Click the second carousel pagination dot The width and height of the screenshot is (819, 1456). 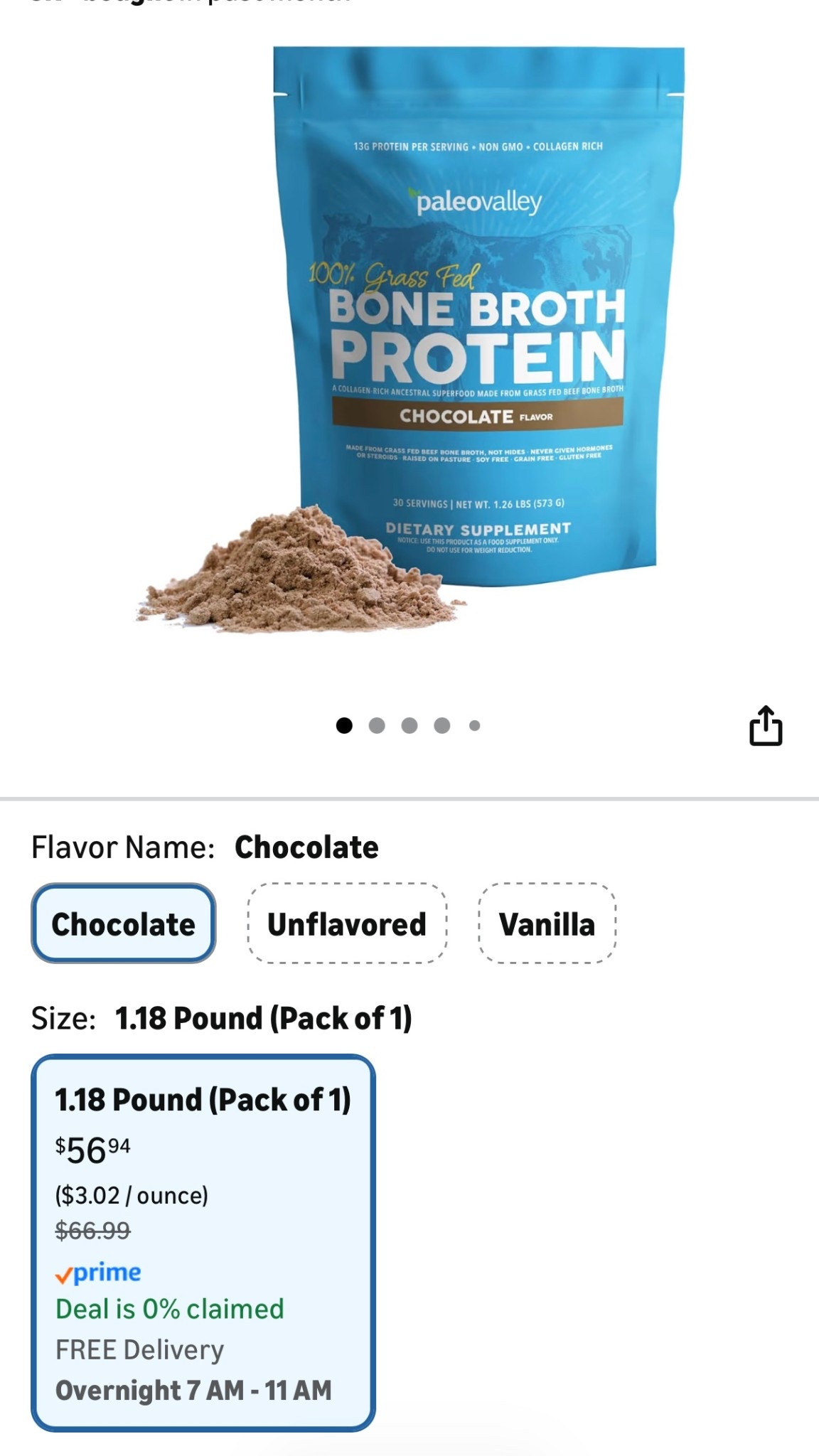click(x=378, y=724)
